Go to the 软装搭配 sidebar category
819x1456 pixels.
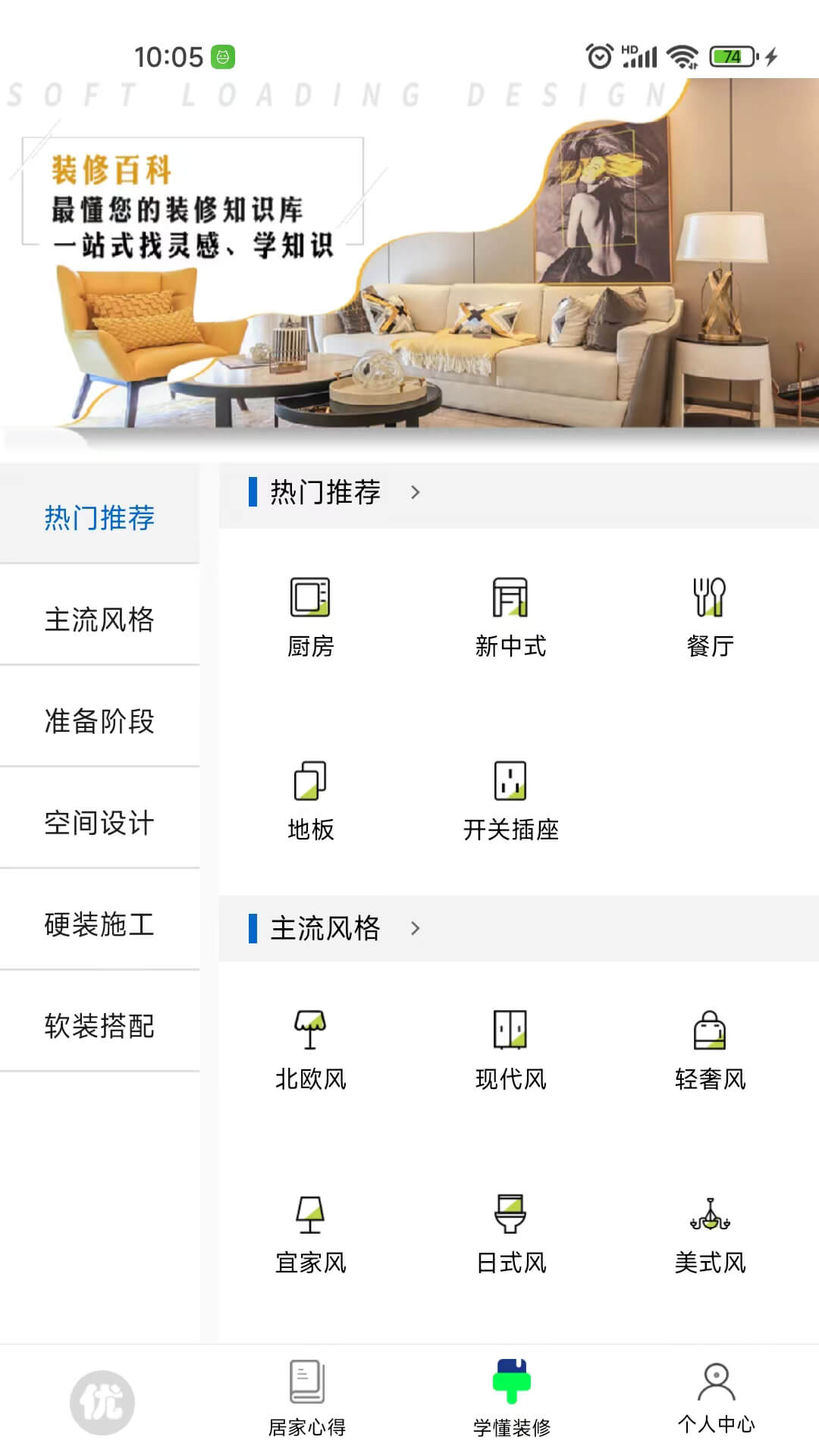[x=99, y=1026]
